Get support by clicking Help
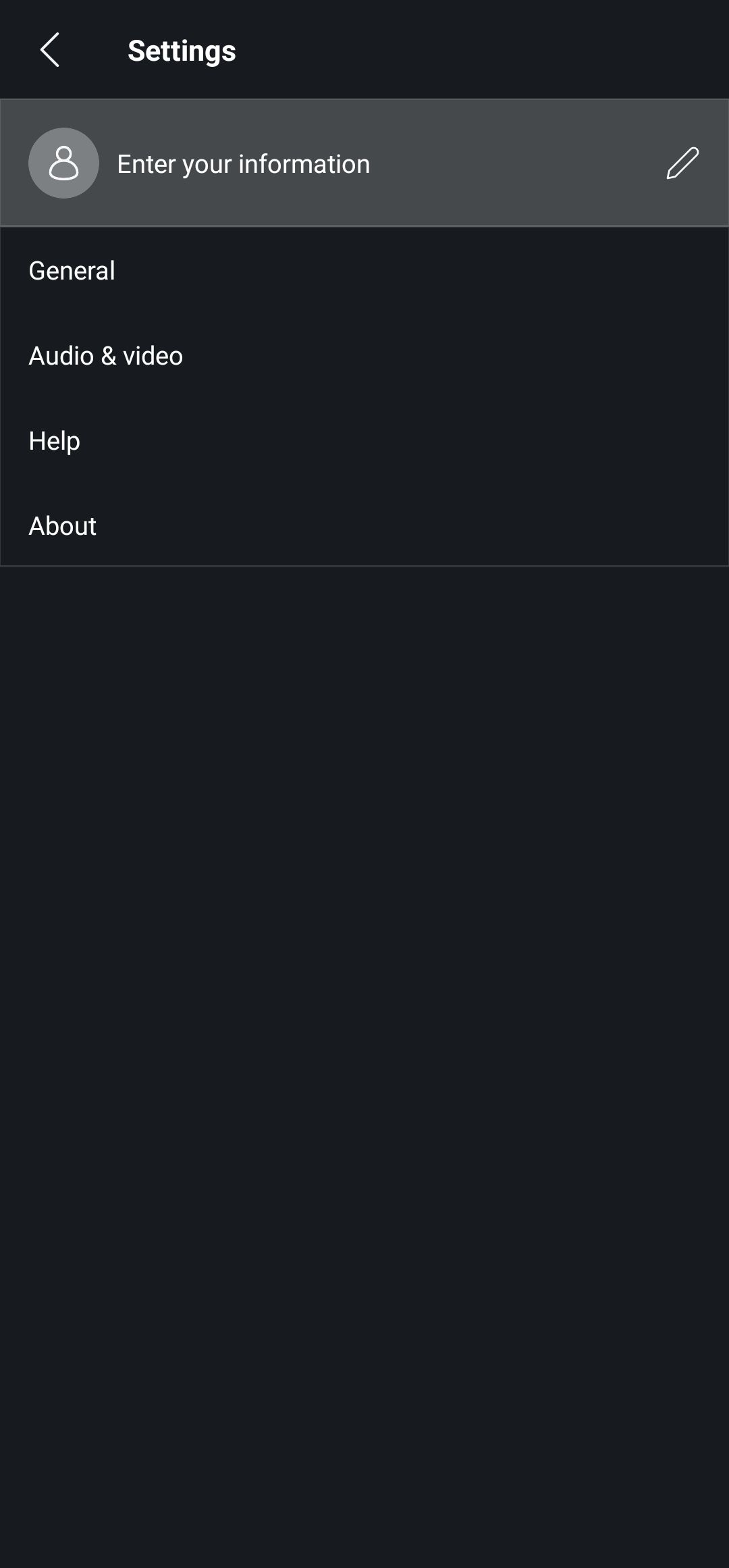This screenshot has width=729, height=1568. pyautogui.click(x=54, y=440)
